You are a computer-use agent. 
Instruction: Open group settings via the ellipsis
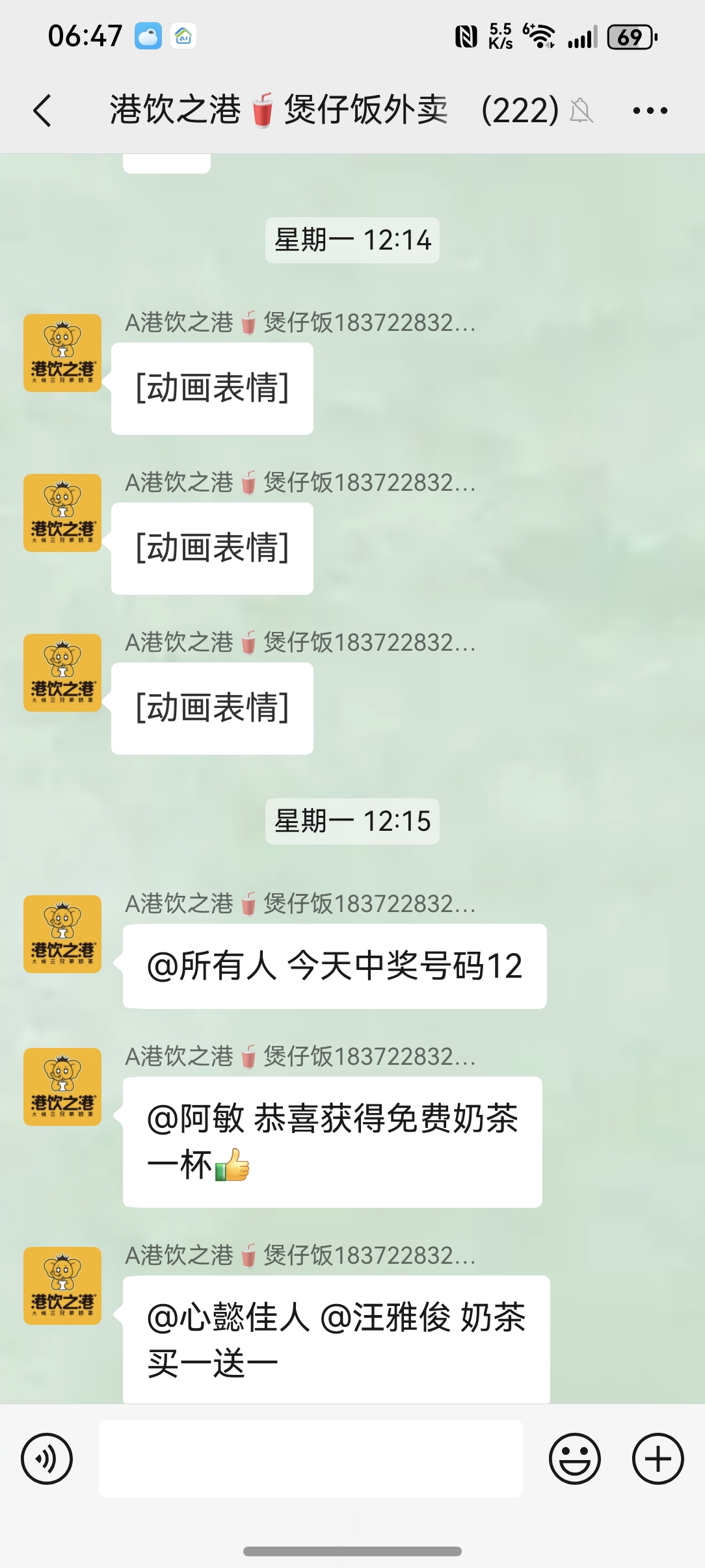coord(648,109)
